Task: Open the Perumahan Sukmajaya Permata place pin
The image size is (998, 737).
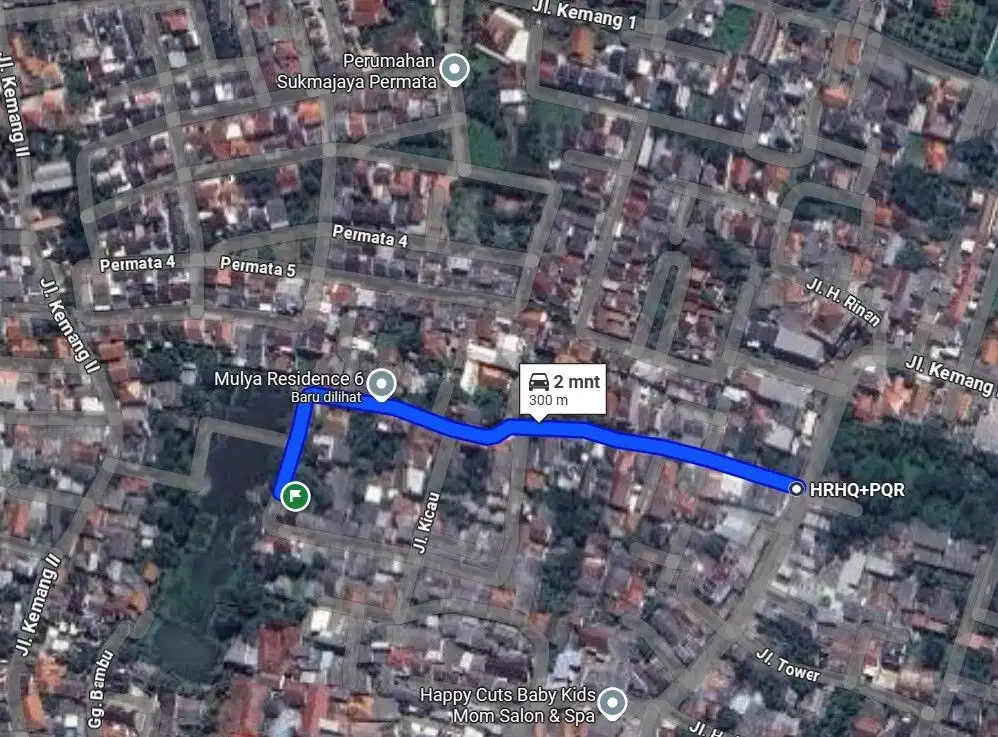Action: coord(456,70)
